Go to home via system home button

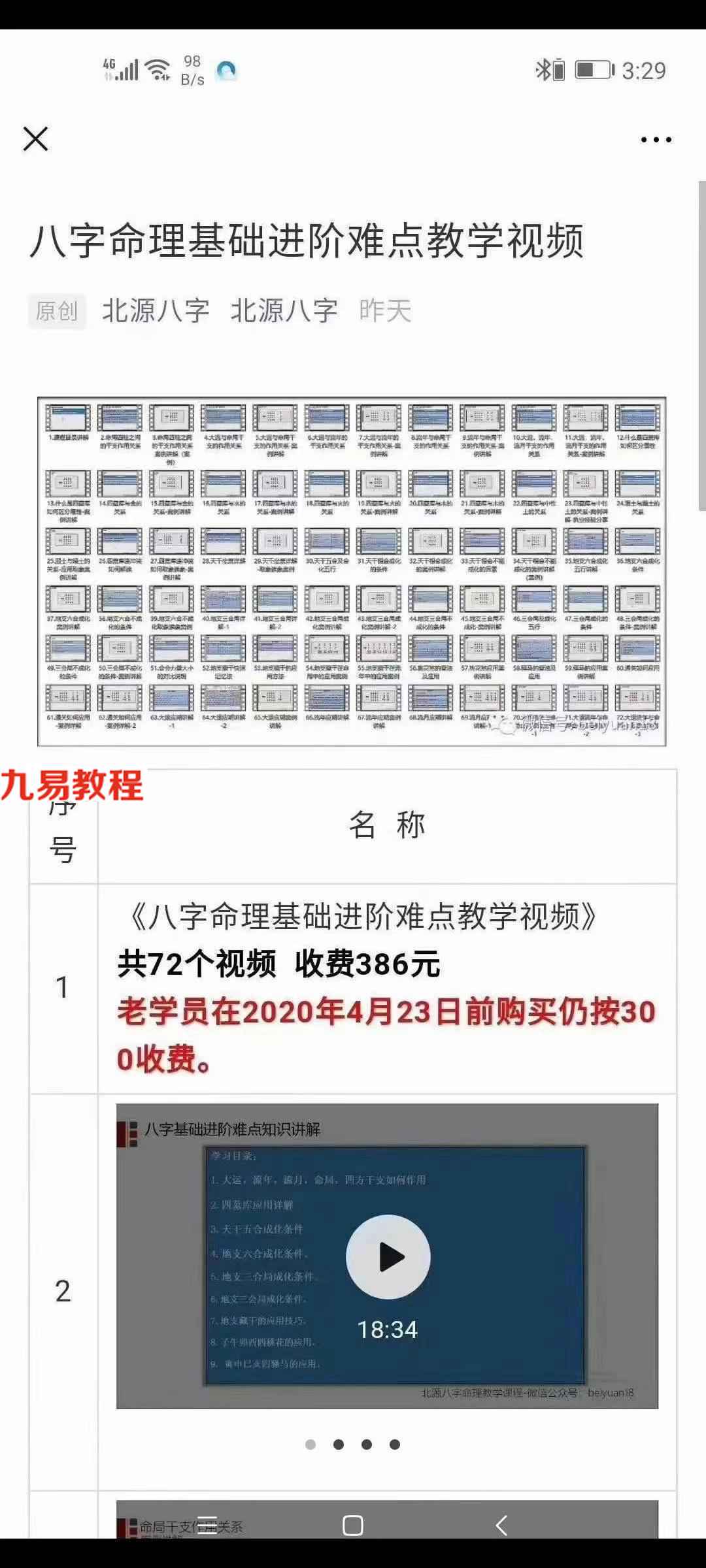pos(353,1526)
